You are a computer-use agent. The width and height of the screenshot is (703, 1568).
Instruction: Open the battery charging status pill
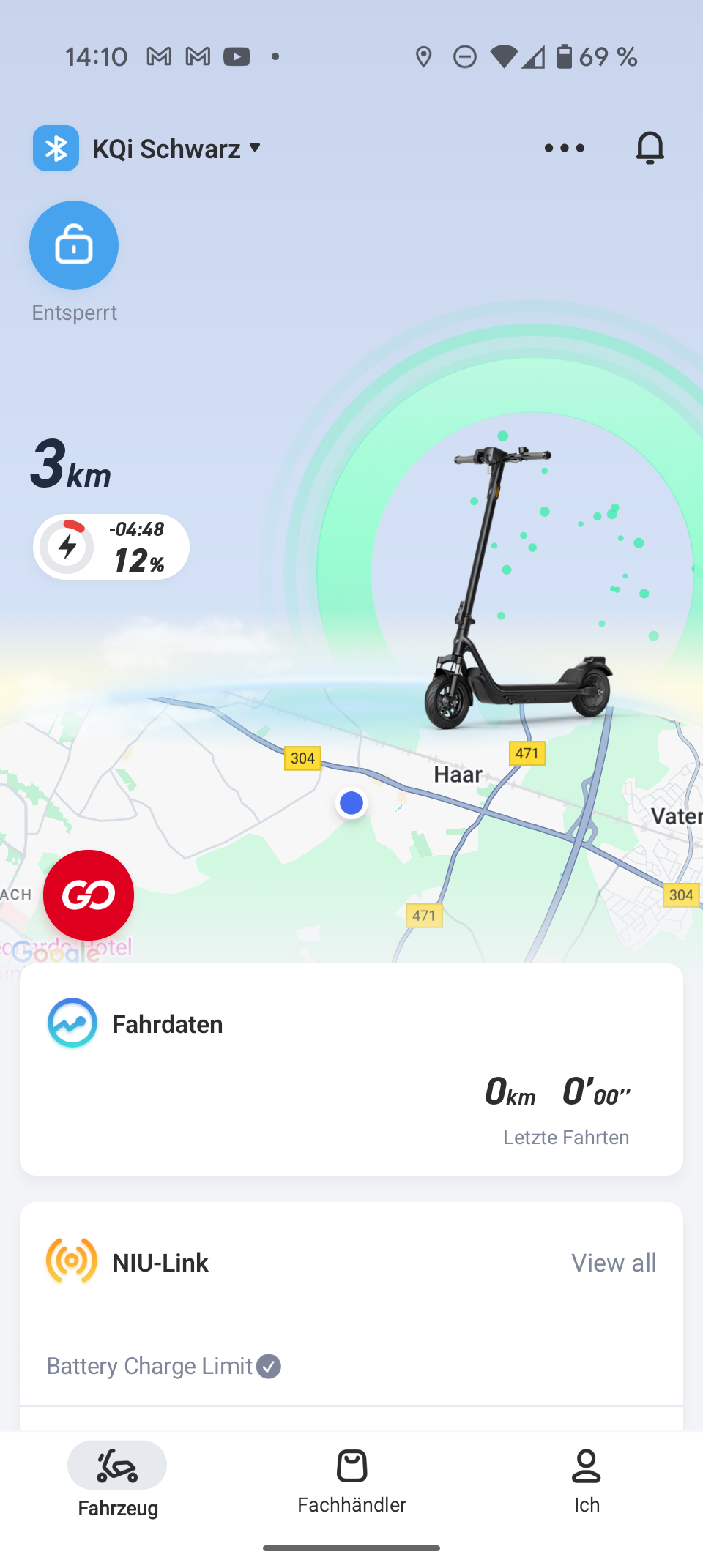(x=111, y=547)
